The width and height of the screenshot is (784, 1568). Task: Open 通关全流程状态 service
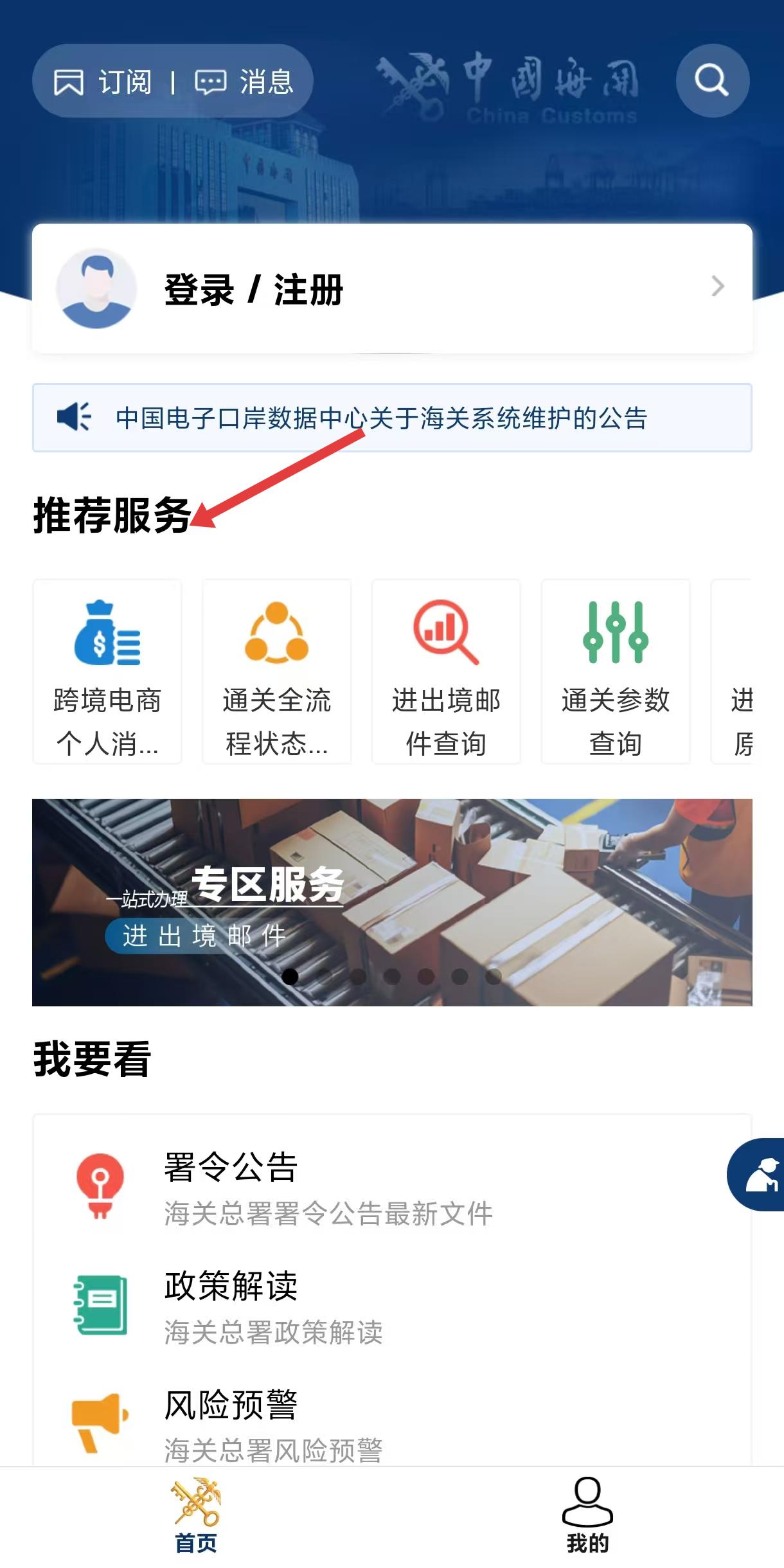[x=277, y=672]
